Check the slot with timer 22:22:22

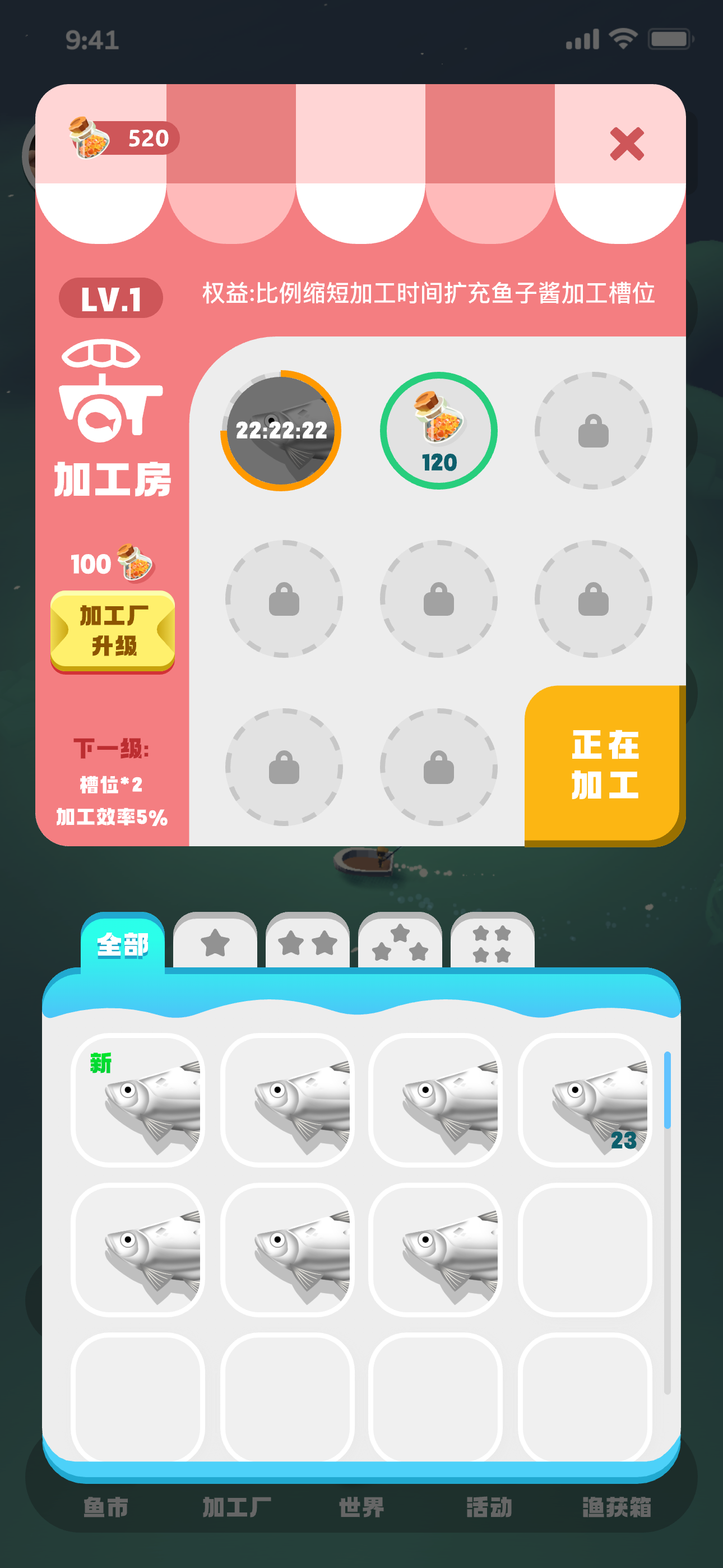(281, 430)
